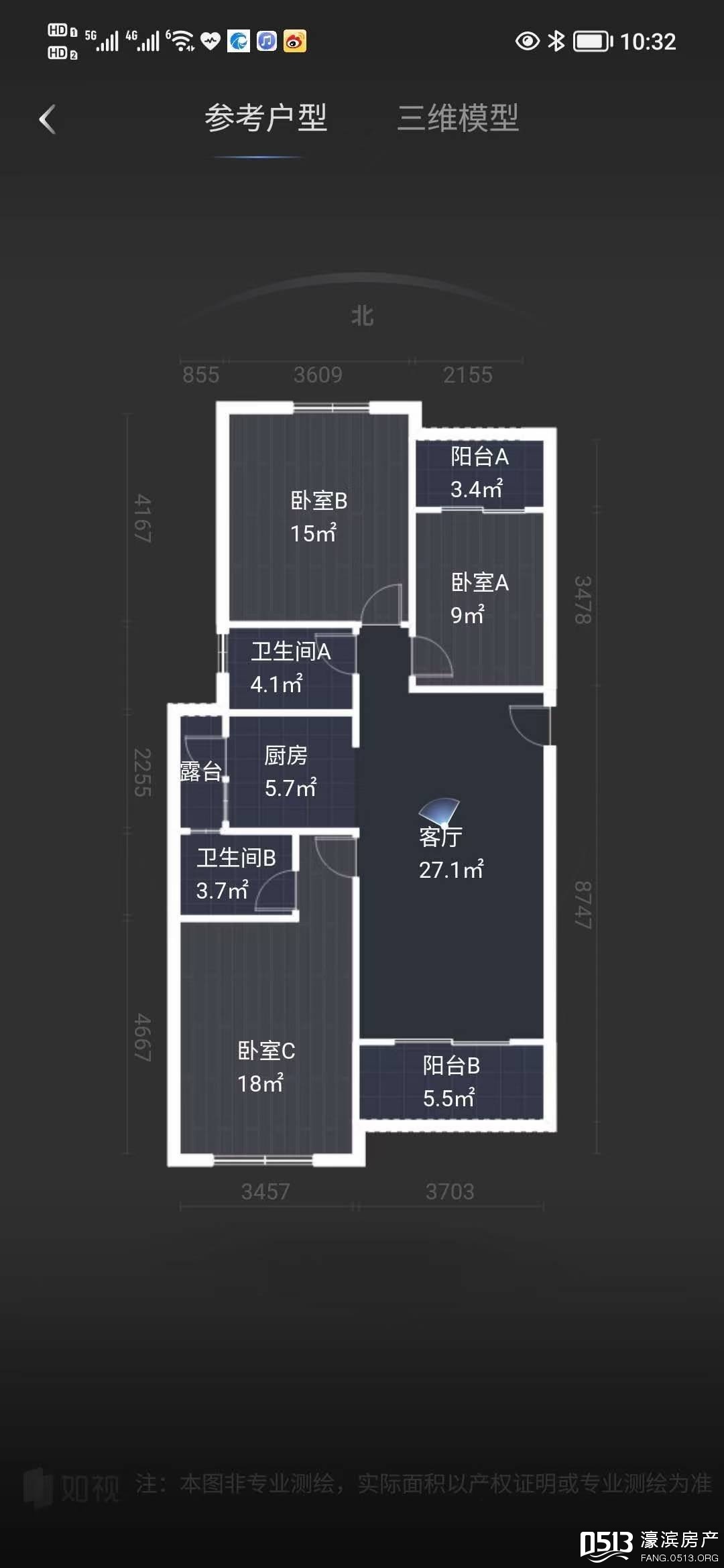Switch to the 三维模型 tab
Image resolution: width=724 pixels, height=1568 pixels.
coord(458,119)
